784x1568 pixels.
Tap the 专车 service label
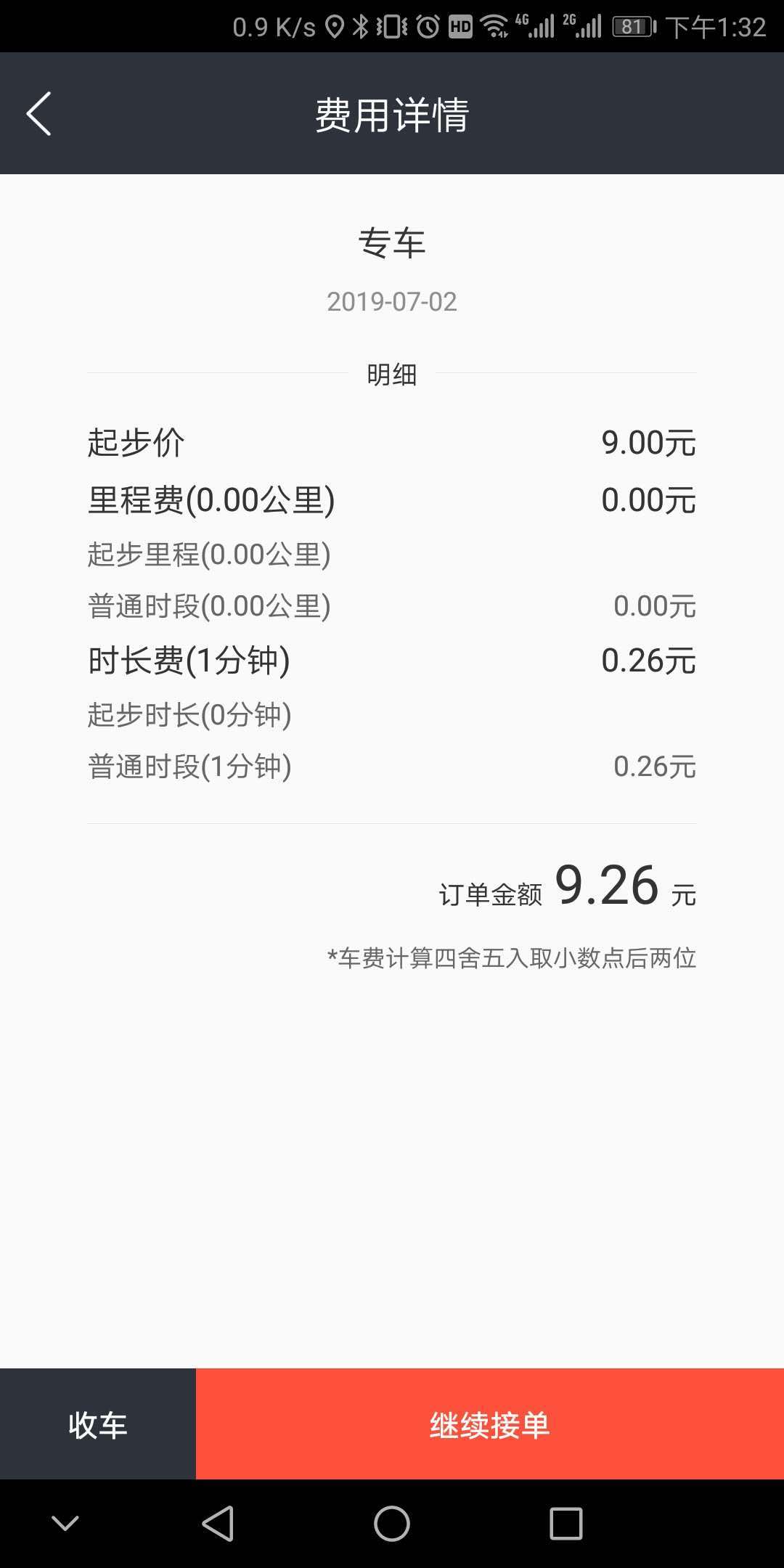coord(392,245)
